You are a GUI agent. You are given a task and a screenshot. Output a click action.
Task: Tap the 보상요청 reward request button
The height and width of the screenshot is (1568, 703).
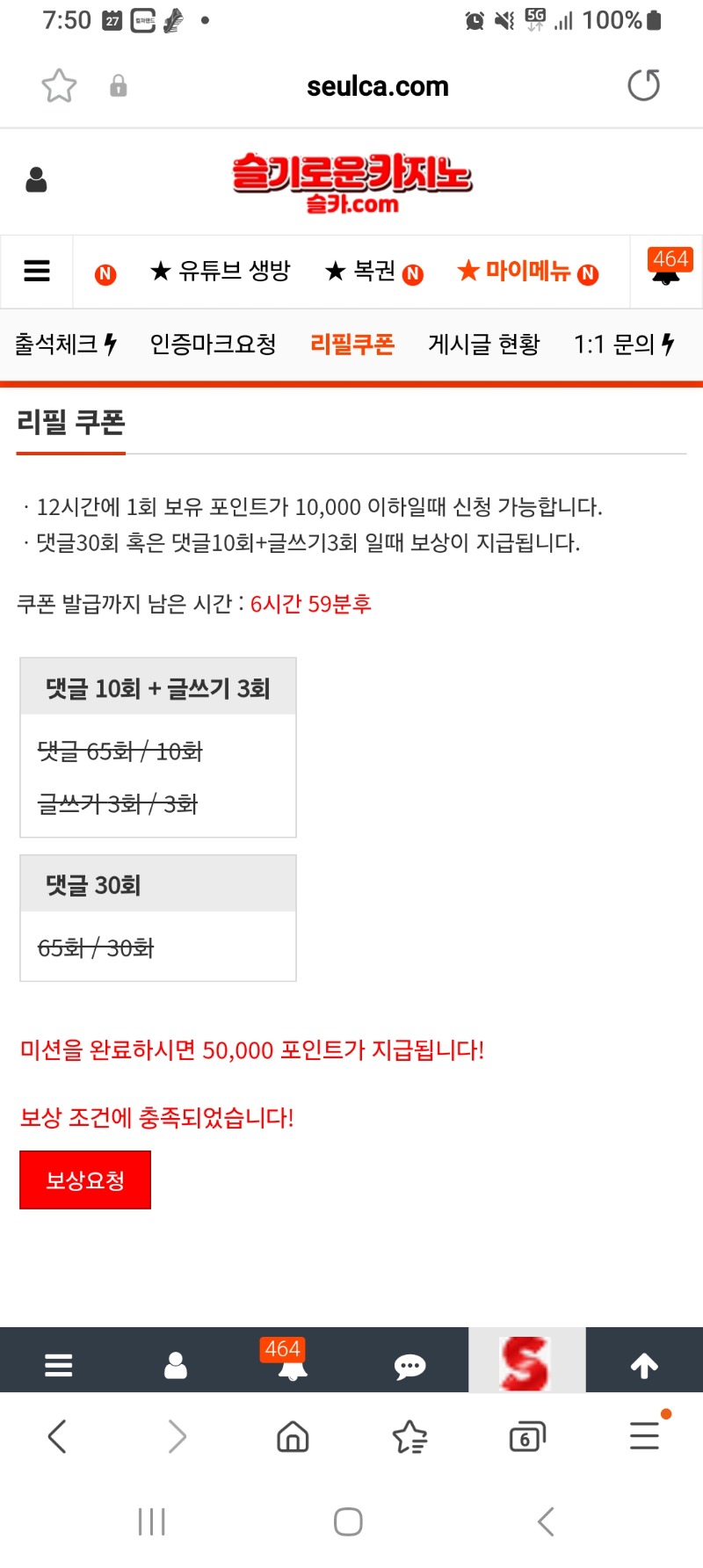(85, 1180)
